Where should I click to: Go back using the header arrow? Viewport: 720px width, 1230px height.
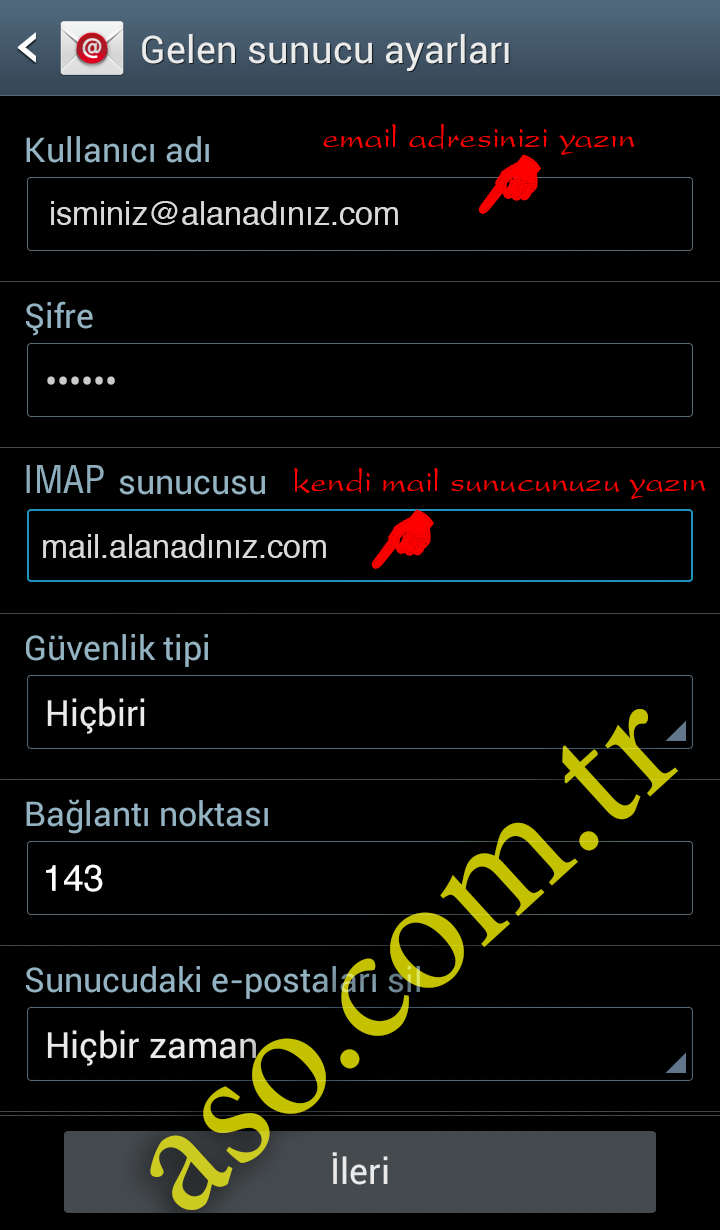click(28, 48)
